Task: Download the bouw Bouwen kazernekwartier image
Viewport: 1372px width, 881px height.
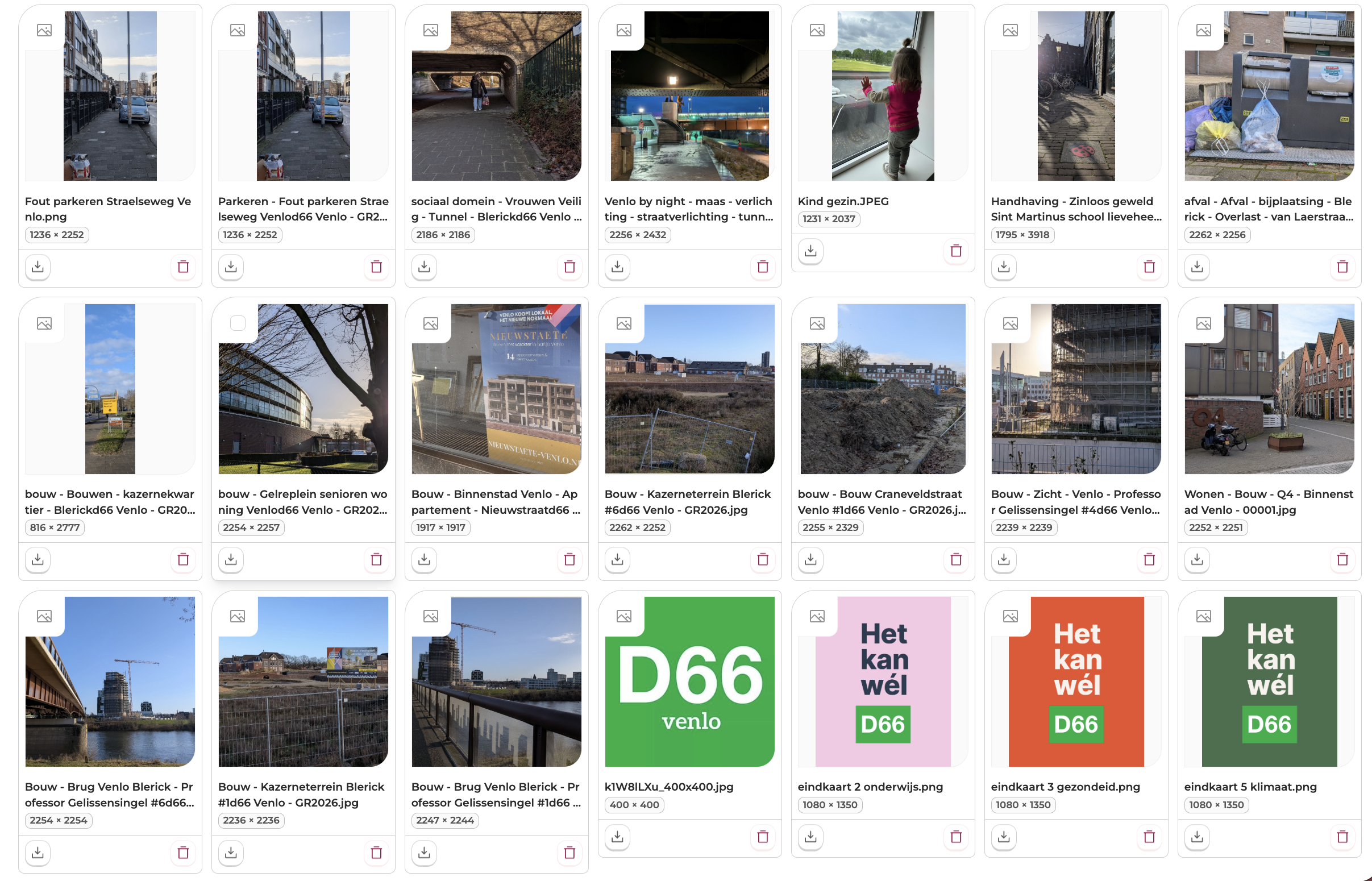Action: 38,559
